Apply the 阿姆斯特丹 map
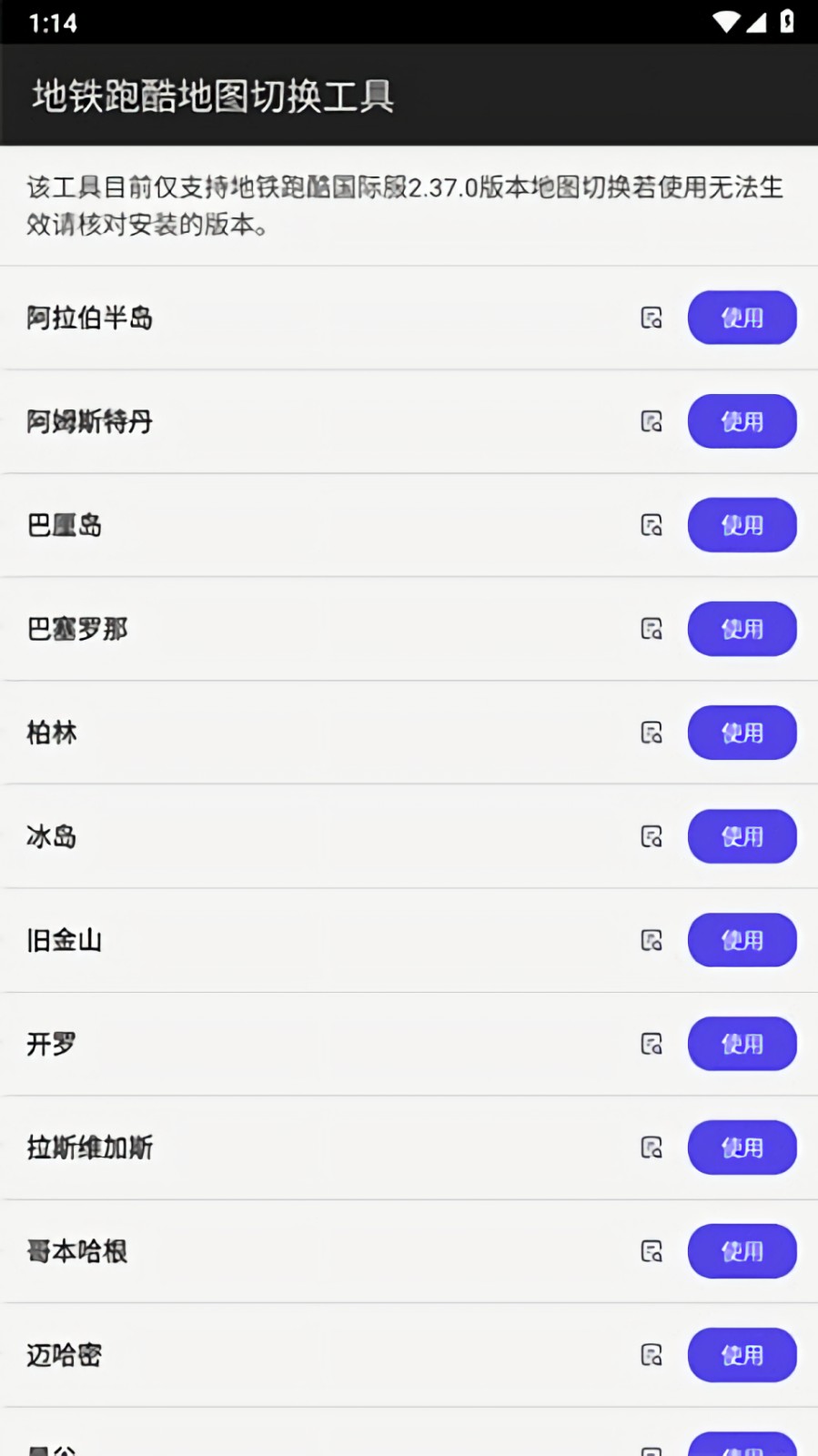This screenshot has width=818, height=1456. (742, 421)
